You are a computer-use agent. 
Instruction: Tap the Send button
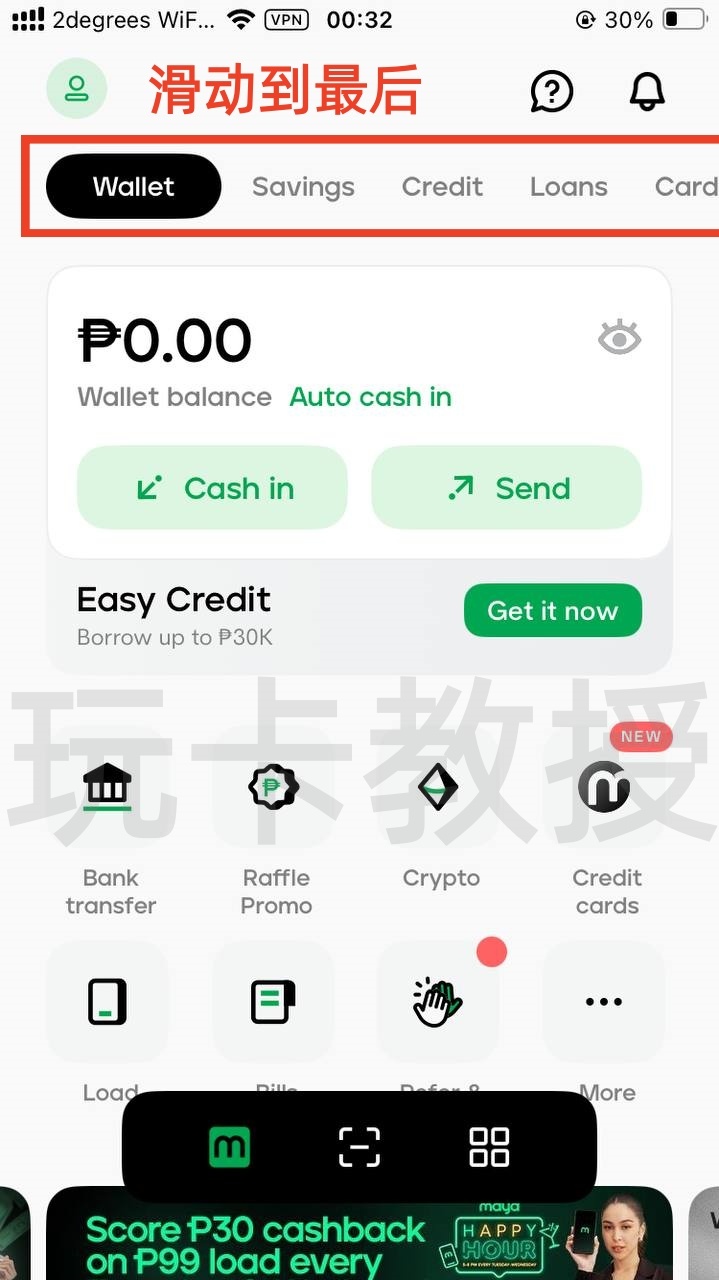point(506,488)
